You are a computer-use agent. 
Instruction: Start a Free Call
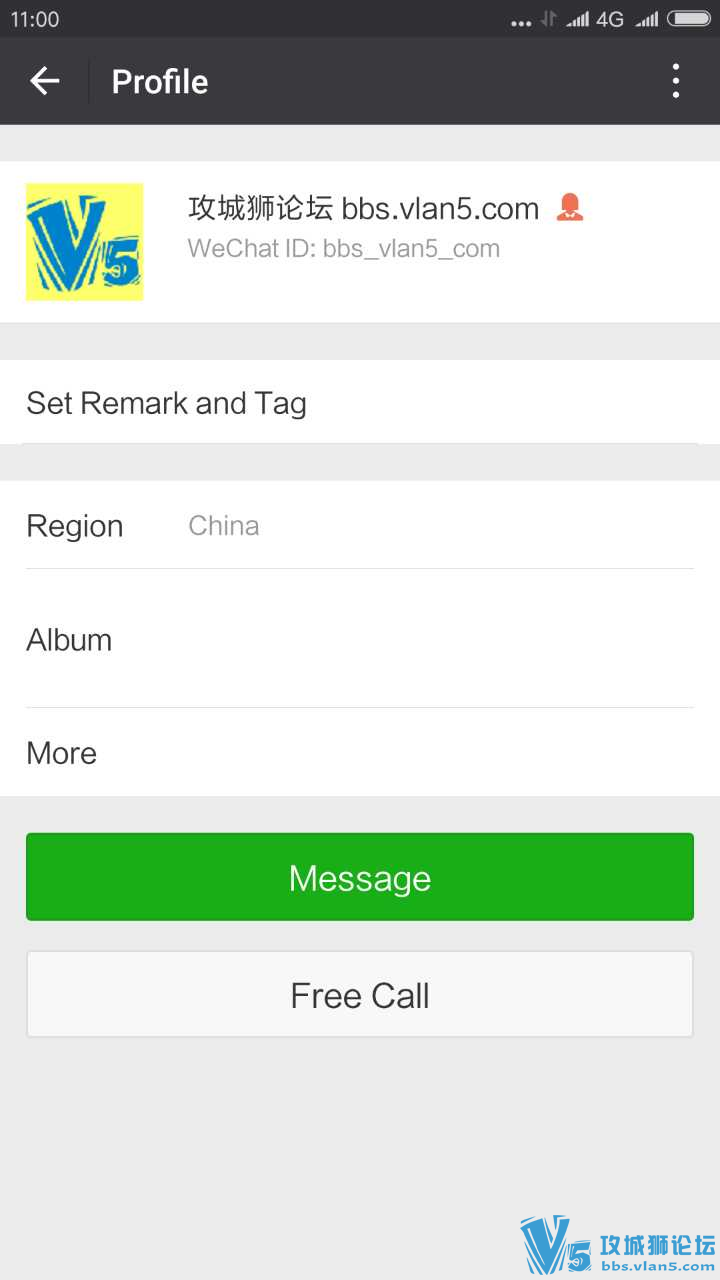[360, 995]
